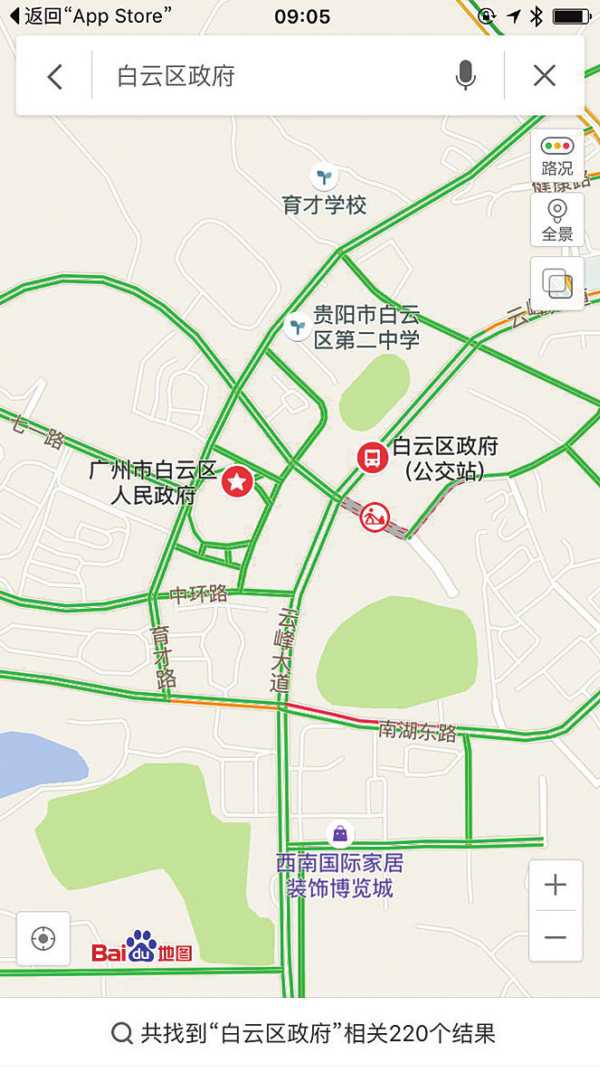Open 全景 panorama view
The width and height of the screenshot is (600, 1067).
click(x=557, y=220)
